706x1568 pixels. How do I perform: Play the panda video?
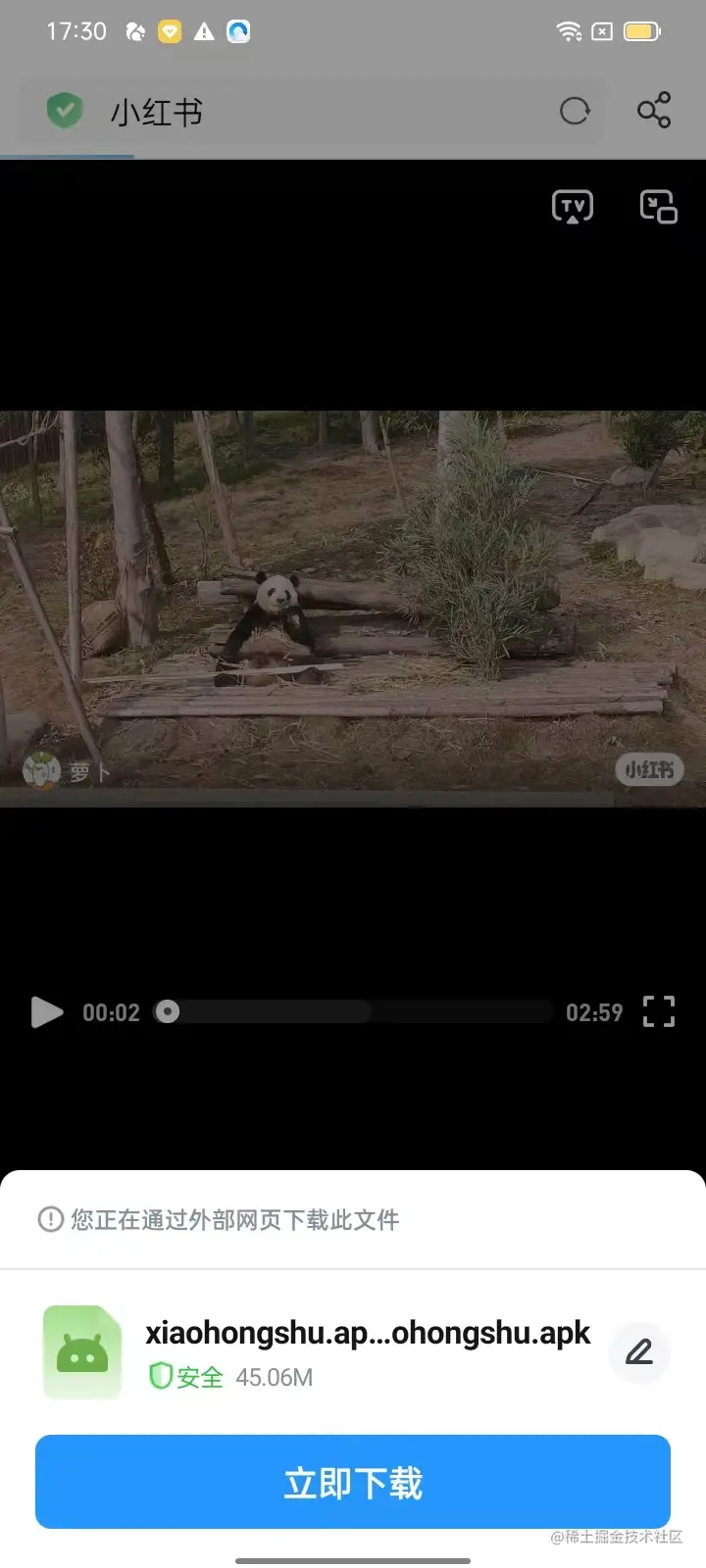coord(46,1012)
